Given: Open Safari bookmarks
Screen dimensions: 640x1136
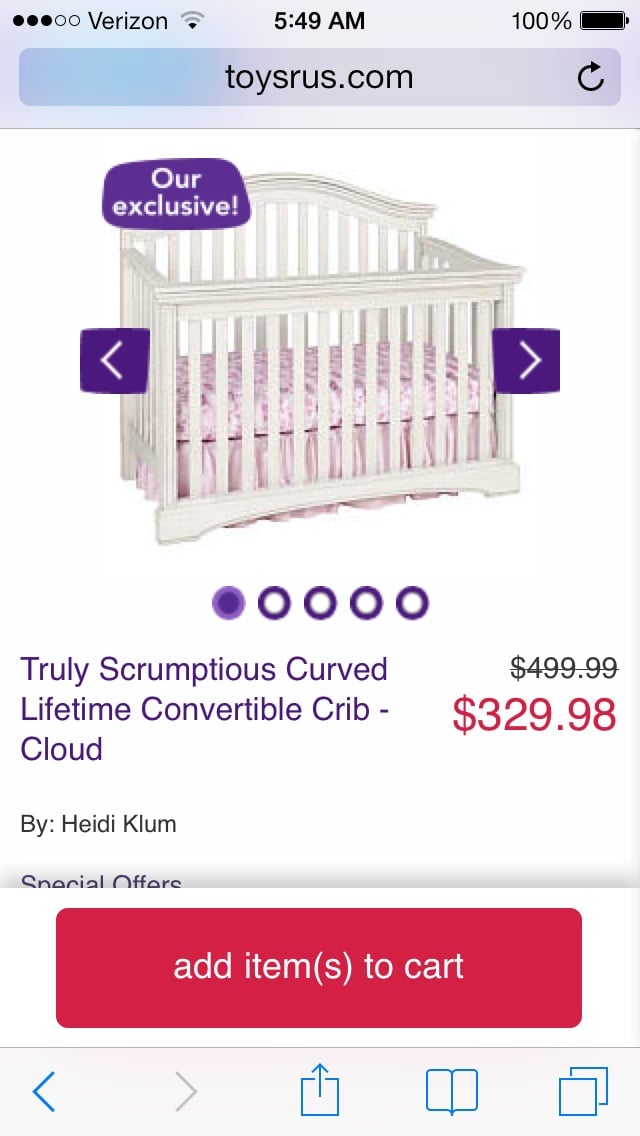Looking at the screenshot, I should tap(451, 1091).
